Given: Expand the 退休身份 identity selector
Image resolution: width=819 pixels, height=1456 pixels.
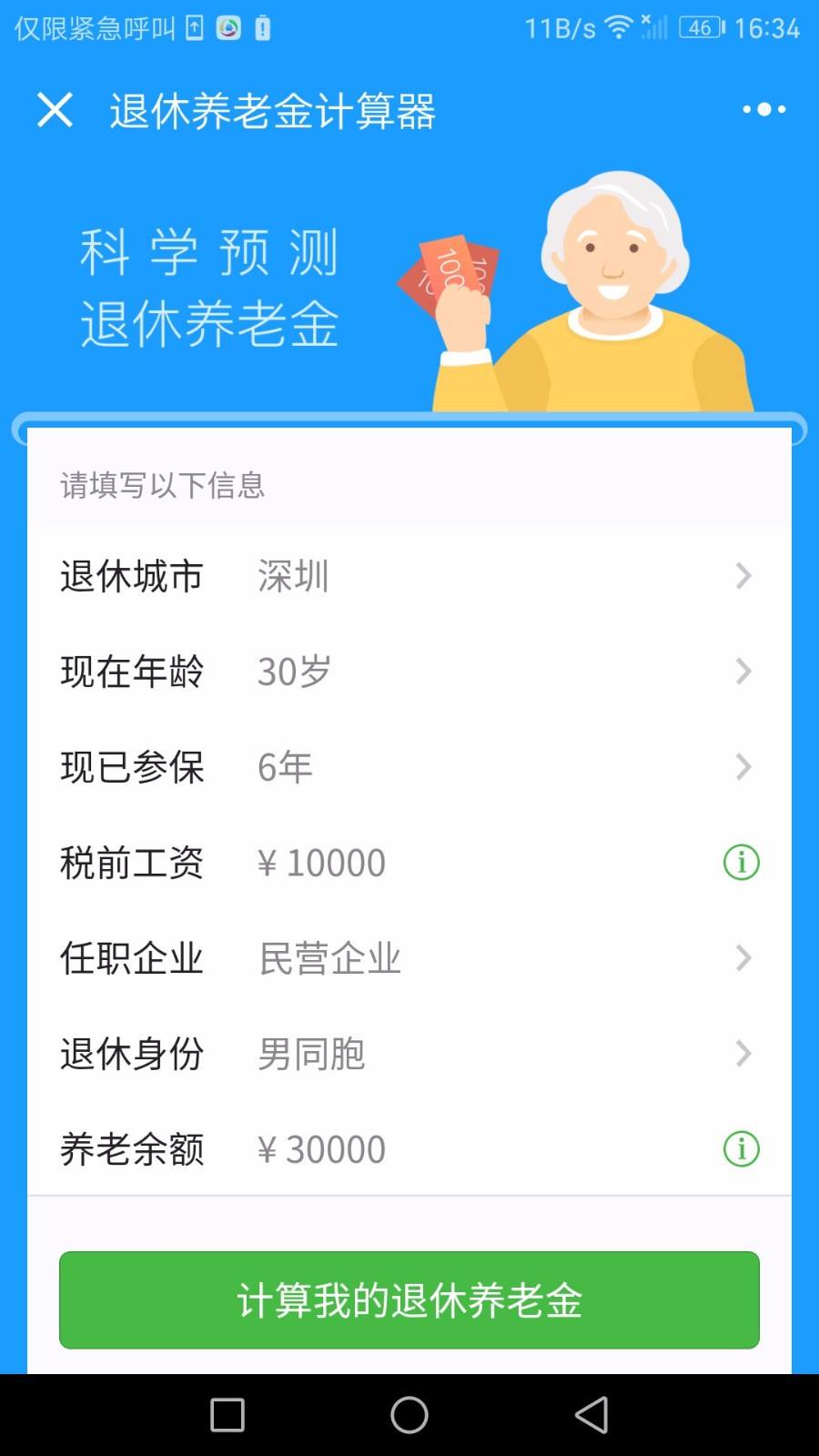Looking at the screenshot, I should tap(409, 1054).
